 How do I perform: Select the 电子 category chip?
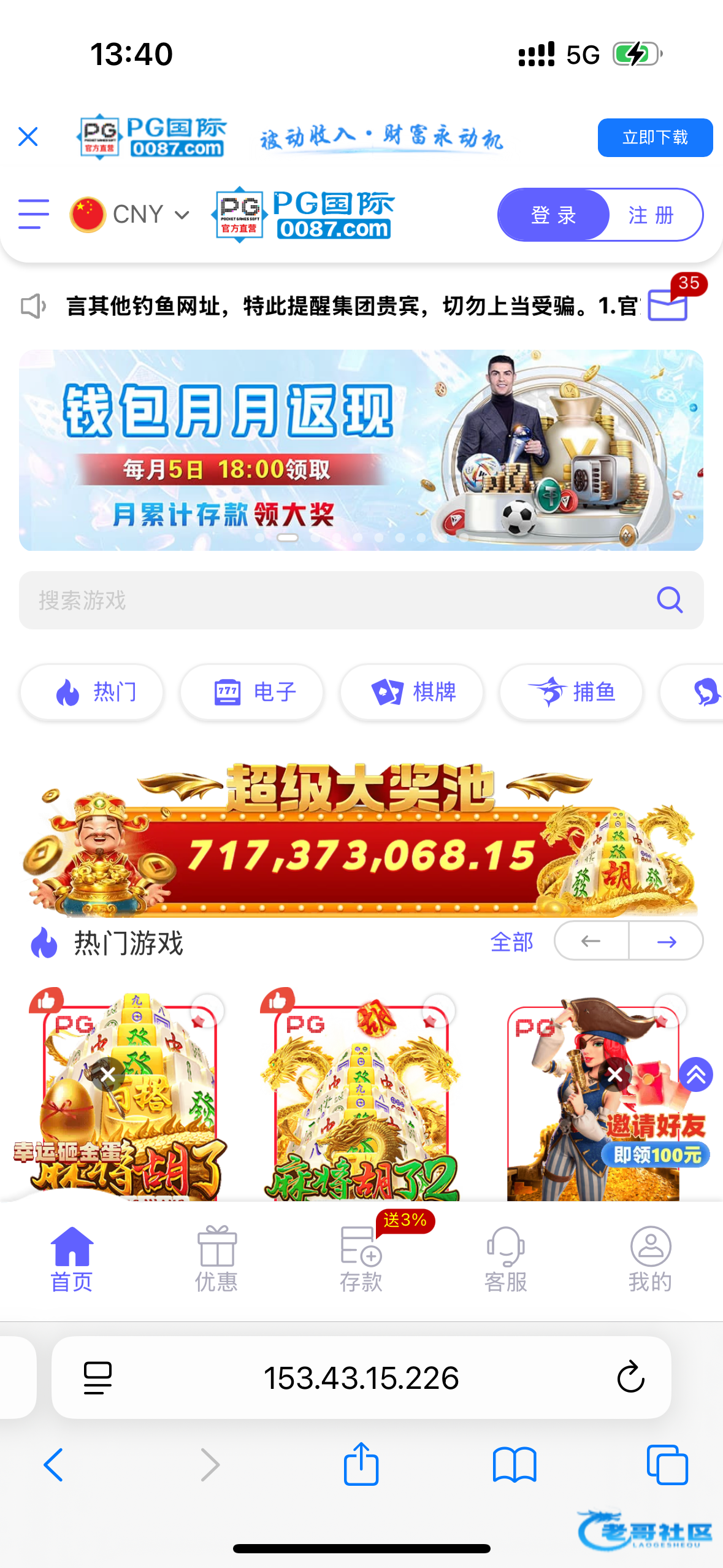[x=252, y=692]
